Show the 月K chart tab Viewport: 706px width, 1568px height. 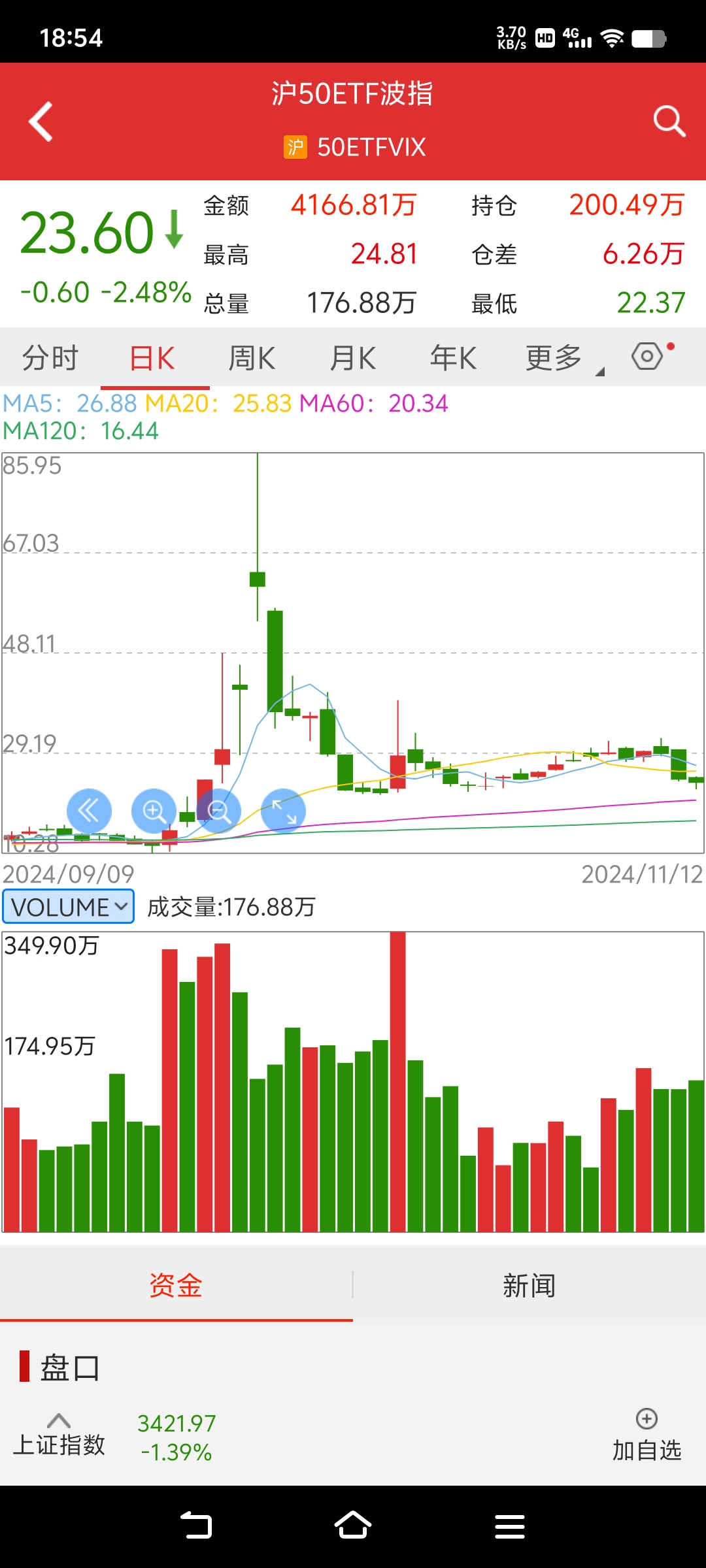point(353,358)
